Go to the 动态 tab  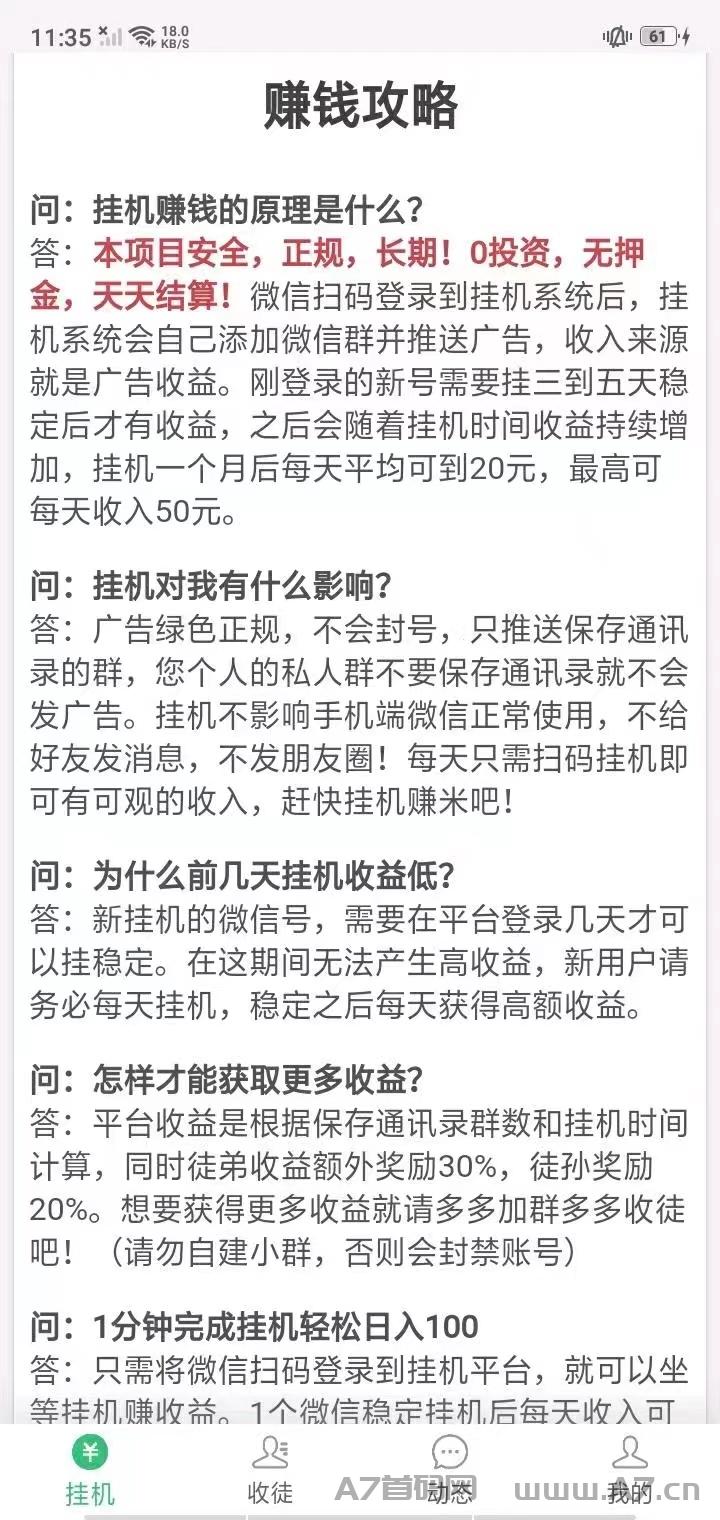coord(450,1470)
